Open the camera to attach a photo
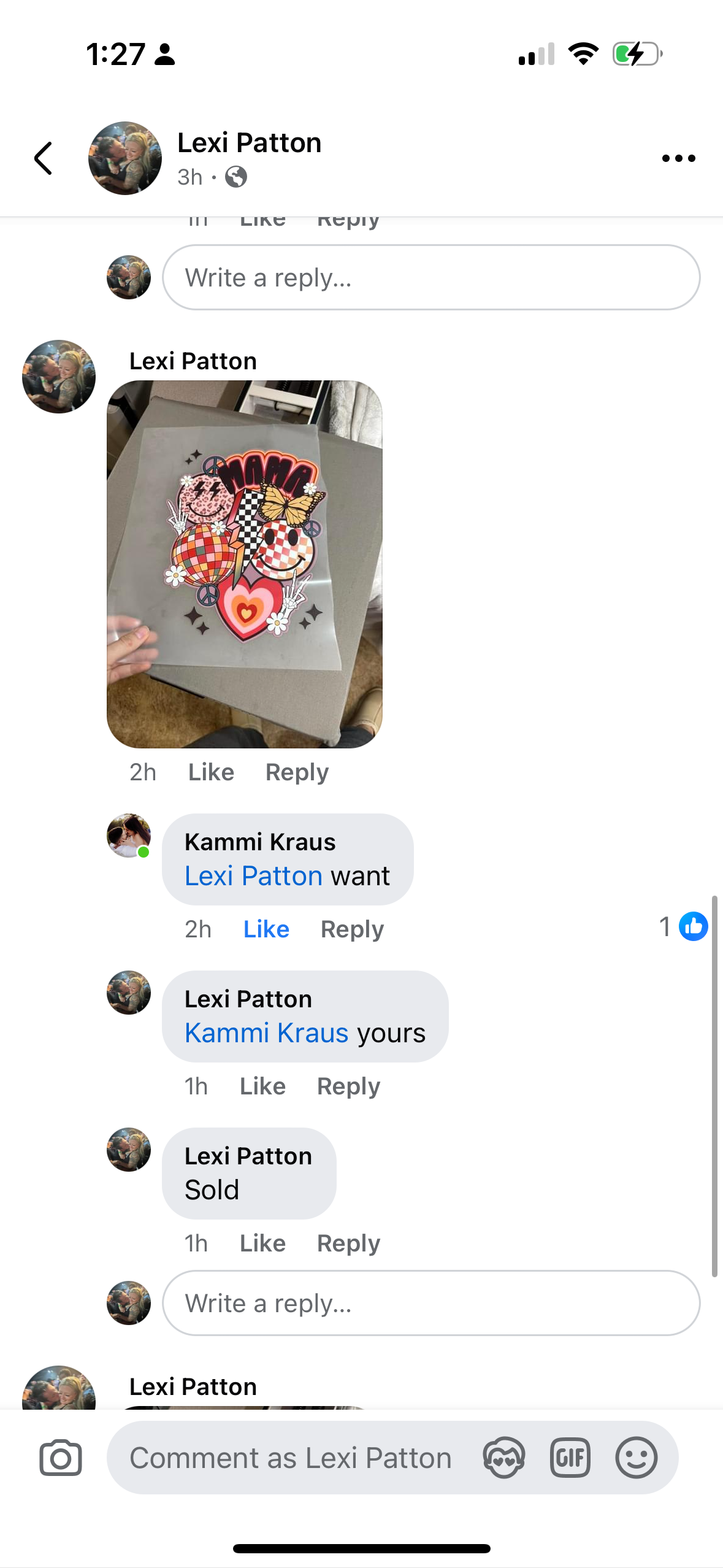This screenshot has height=1568, width=723. pyautogui.click(x=61, y=1458)
